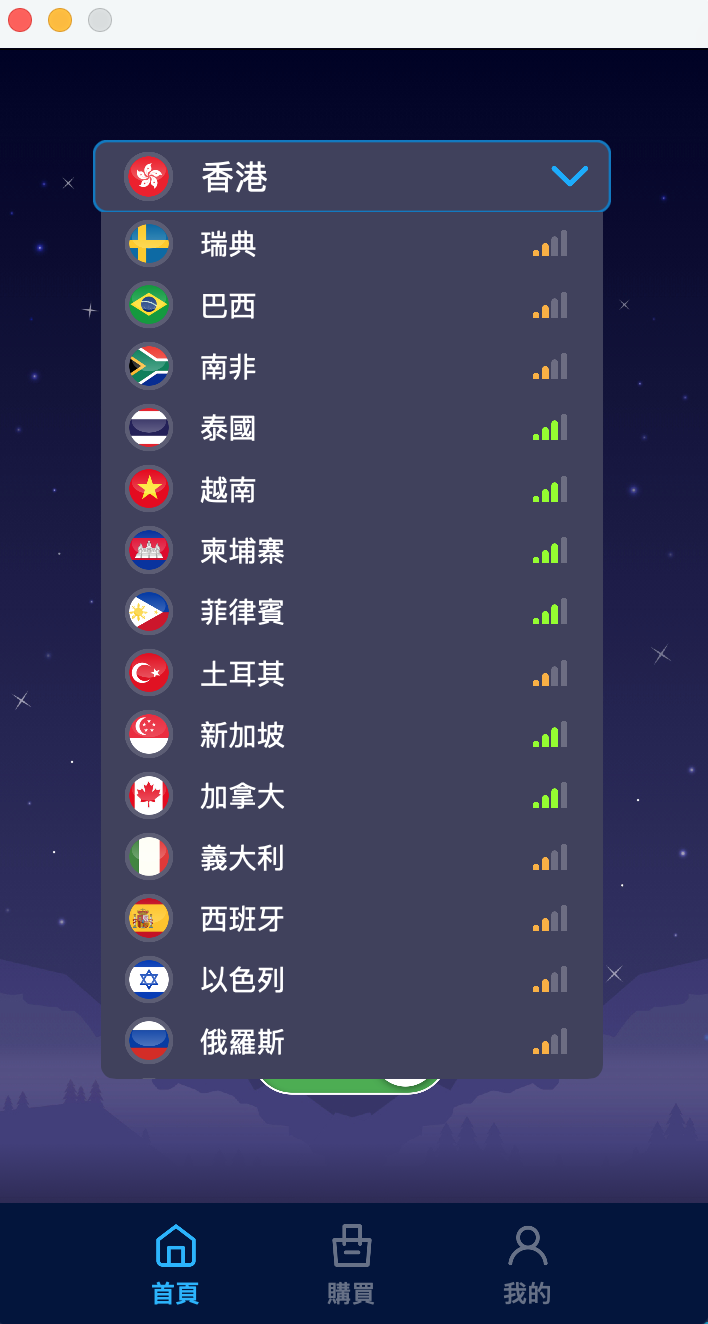This screenshot has height=1324, width=708.
Task: Select 巴西 server
Action: click(350, 305)
